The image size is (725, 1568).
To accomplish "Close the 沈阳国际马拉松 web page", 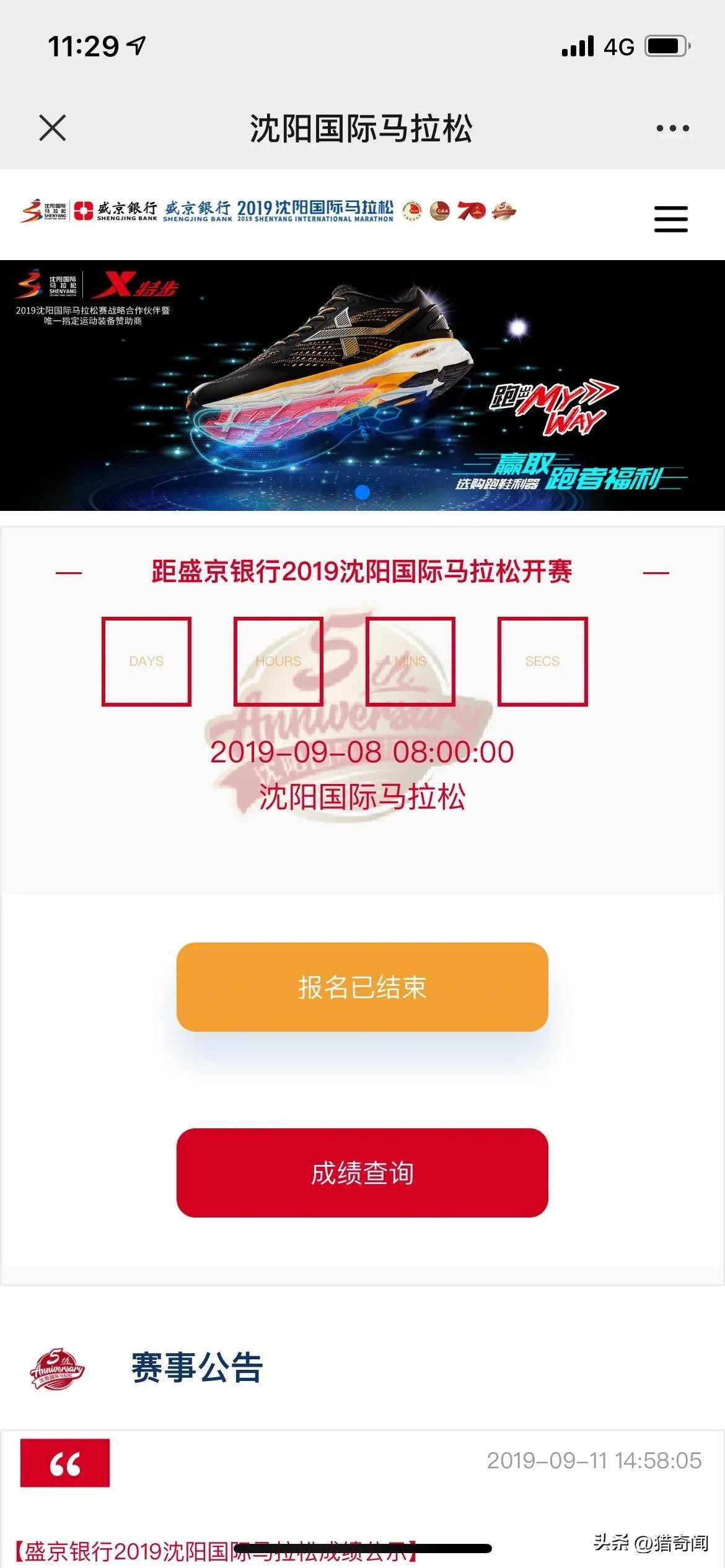I will (x=52, y=128).
